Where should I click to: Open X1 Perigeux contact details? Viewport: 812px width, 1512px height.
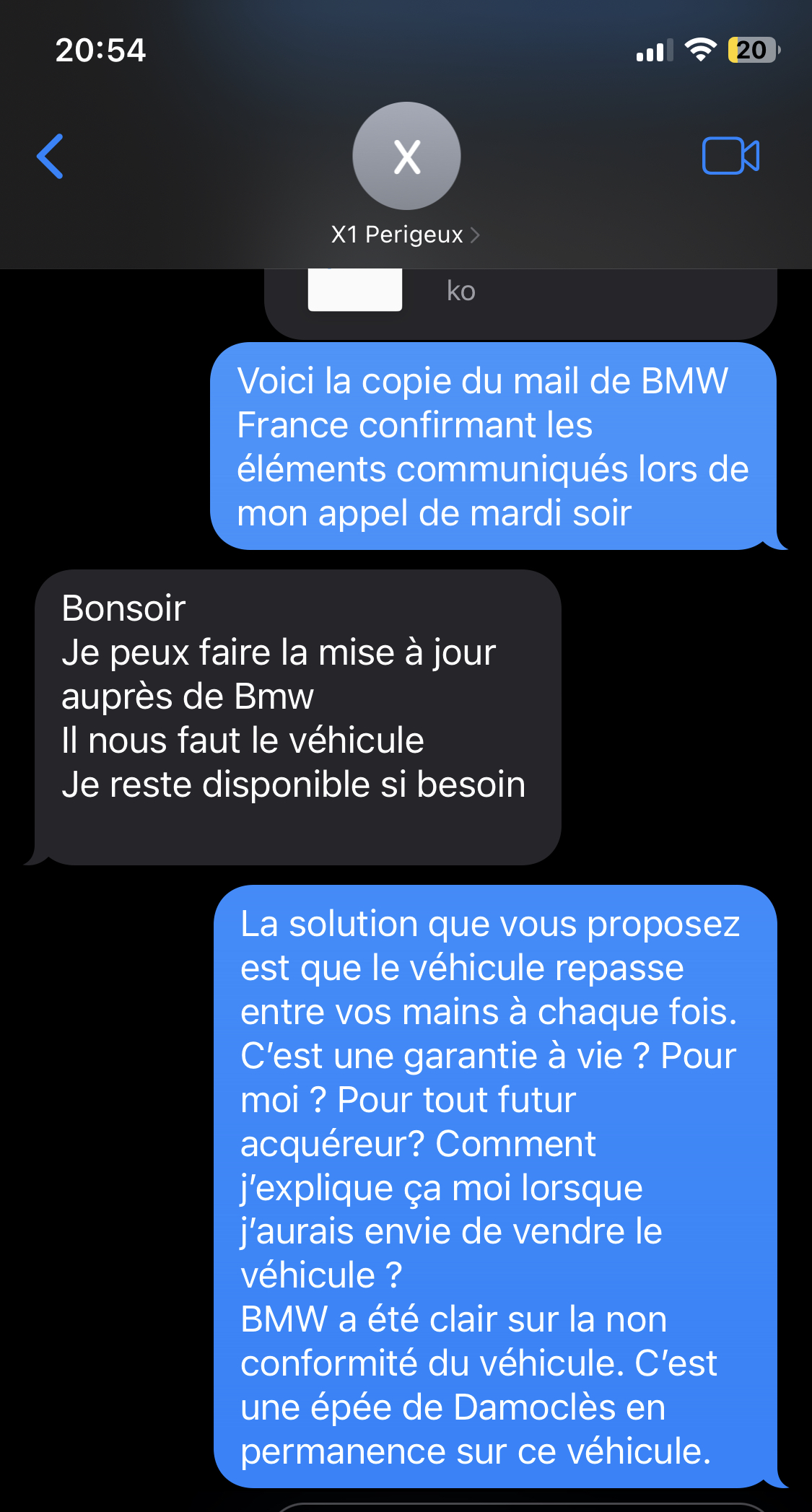(x=406, y=234)
